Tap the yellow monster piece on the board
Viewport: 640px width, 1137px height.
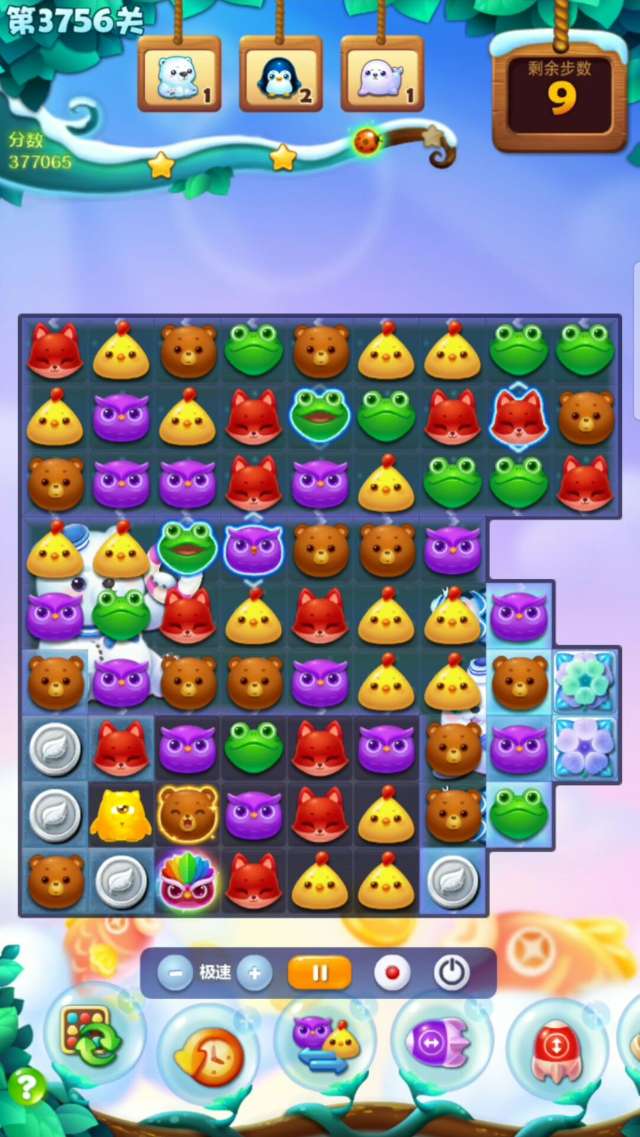[x=121, y=815]
